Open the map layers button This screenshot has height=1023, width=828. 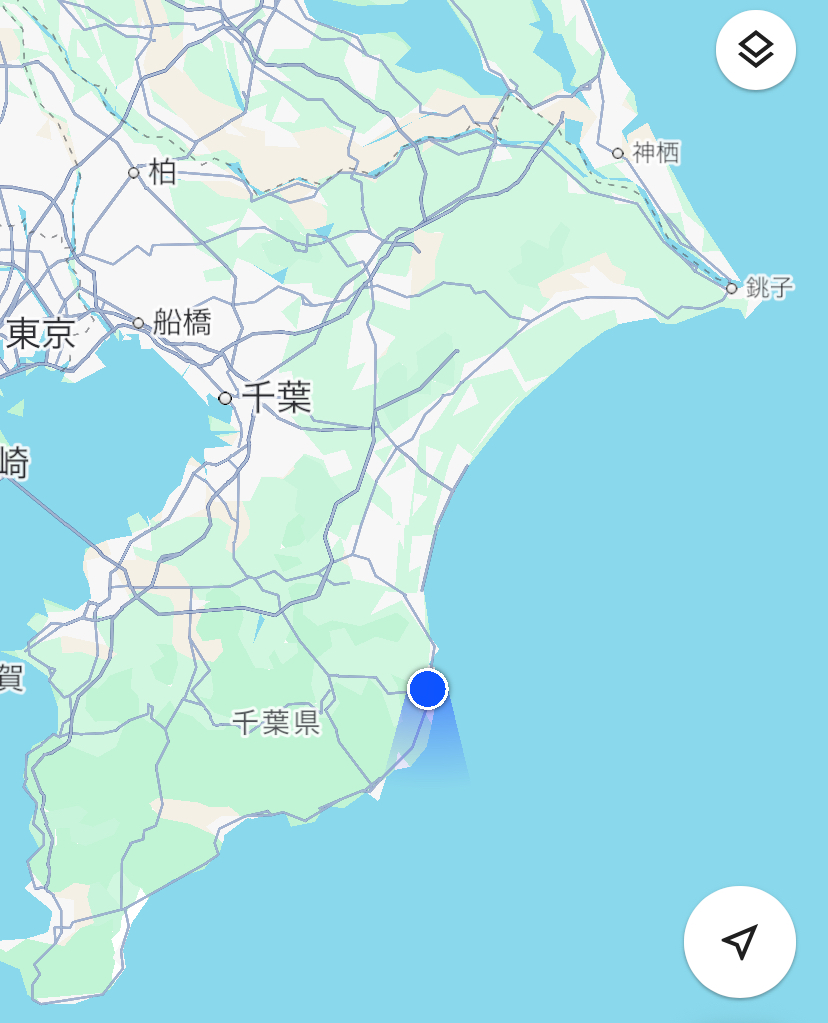[755, 49]
